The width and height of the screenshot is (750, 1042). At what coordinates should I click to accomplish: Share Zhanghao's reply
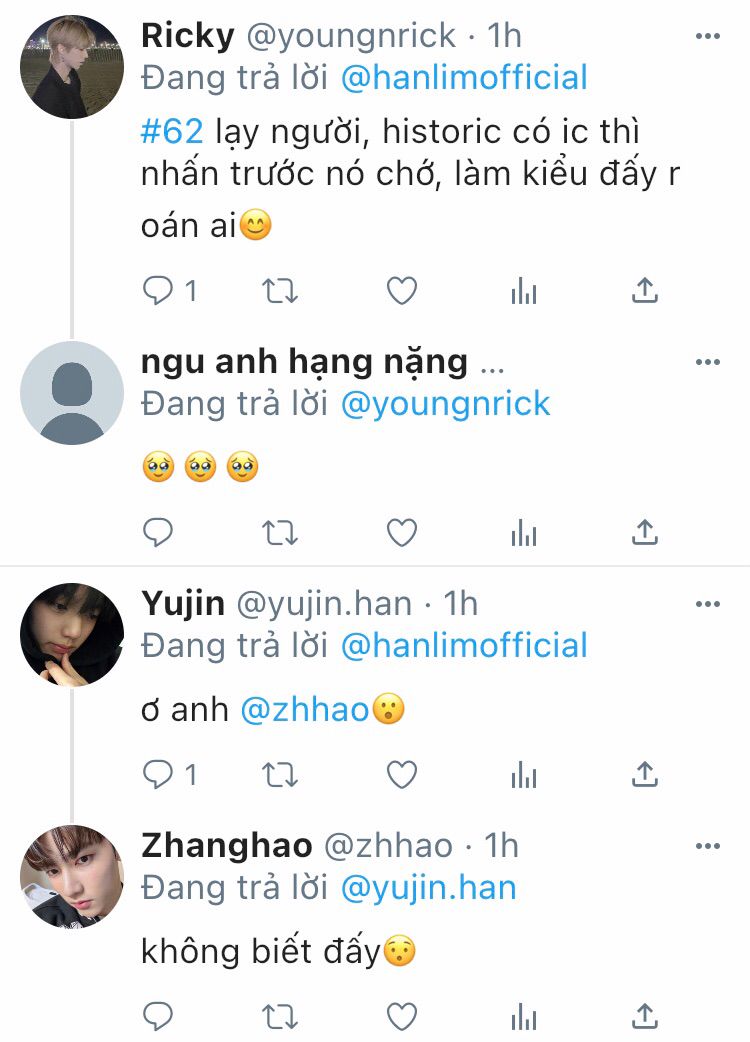click(646, 1016)
